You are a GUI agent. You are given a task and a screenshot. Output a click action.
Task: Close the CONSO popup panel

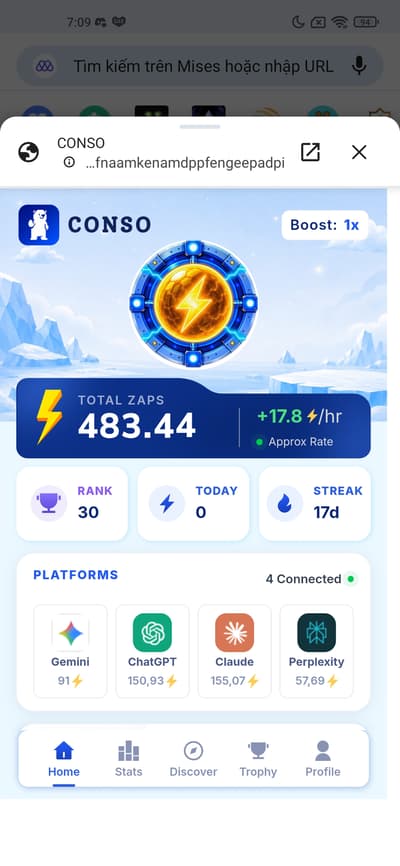(359, 152)
